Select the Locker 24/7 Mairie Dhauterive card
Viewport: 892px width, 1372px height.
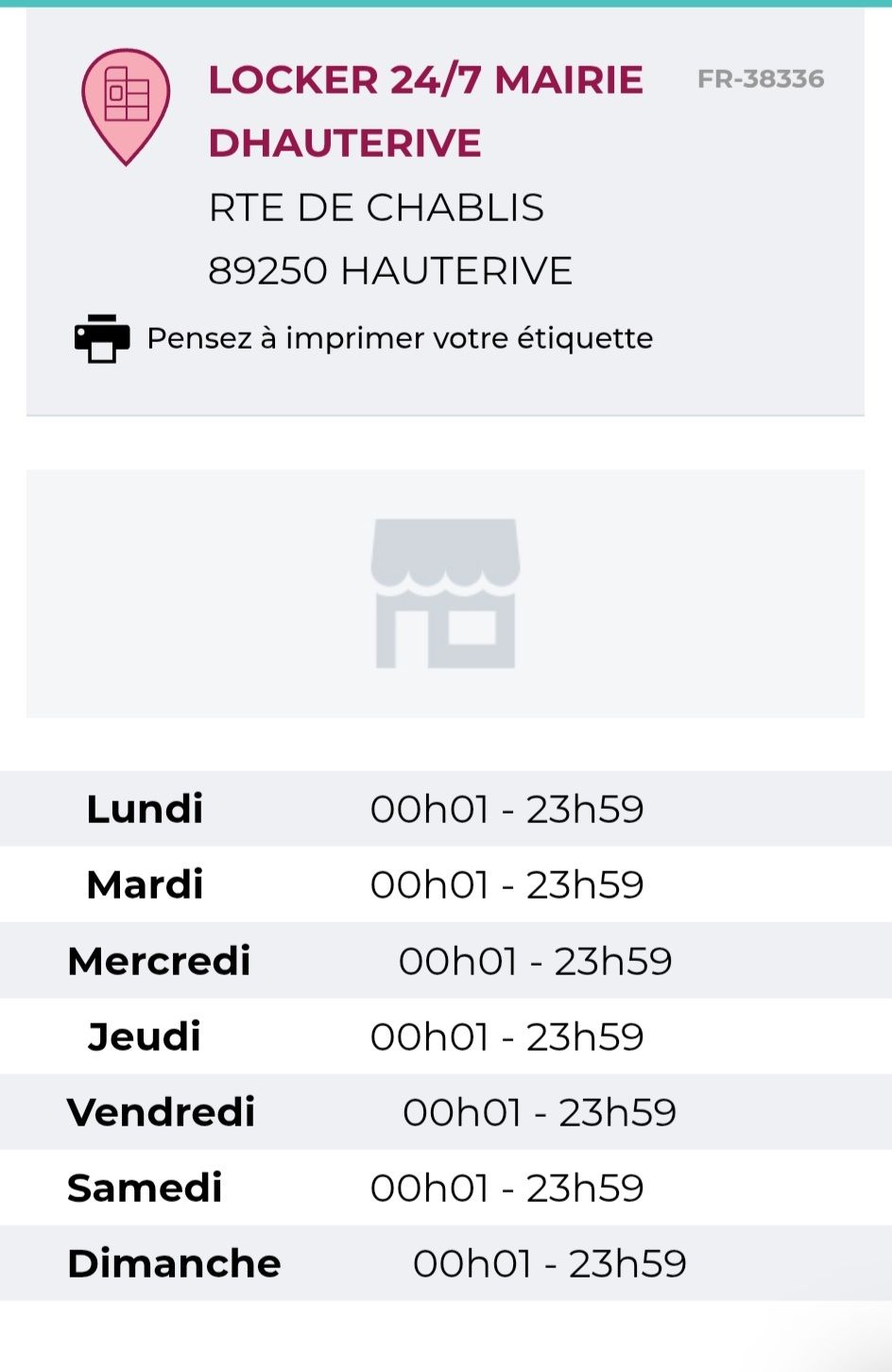(x=445, y=213)
